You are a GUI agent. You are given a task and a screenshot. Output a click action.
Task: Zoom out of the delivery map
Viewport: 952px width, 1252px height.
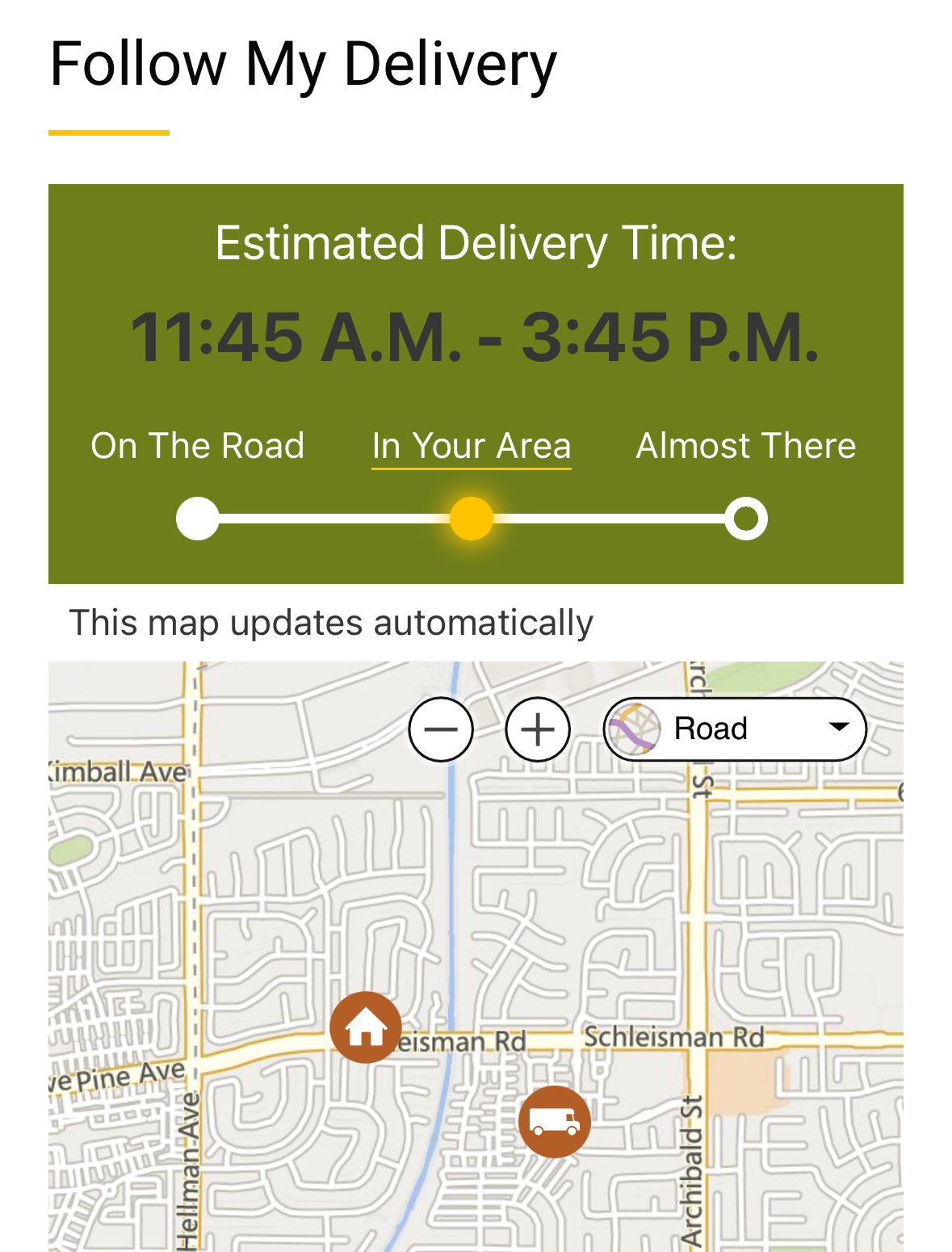coord(441,729)
